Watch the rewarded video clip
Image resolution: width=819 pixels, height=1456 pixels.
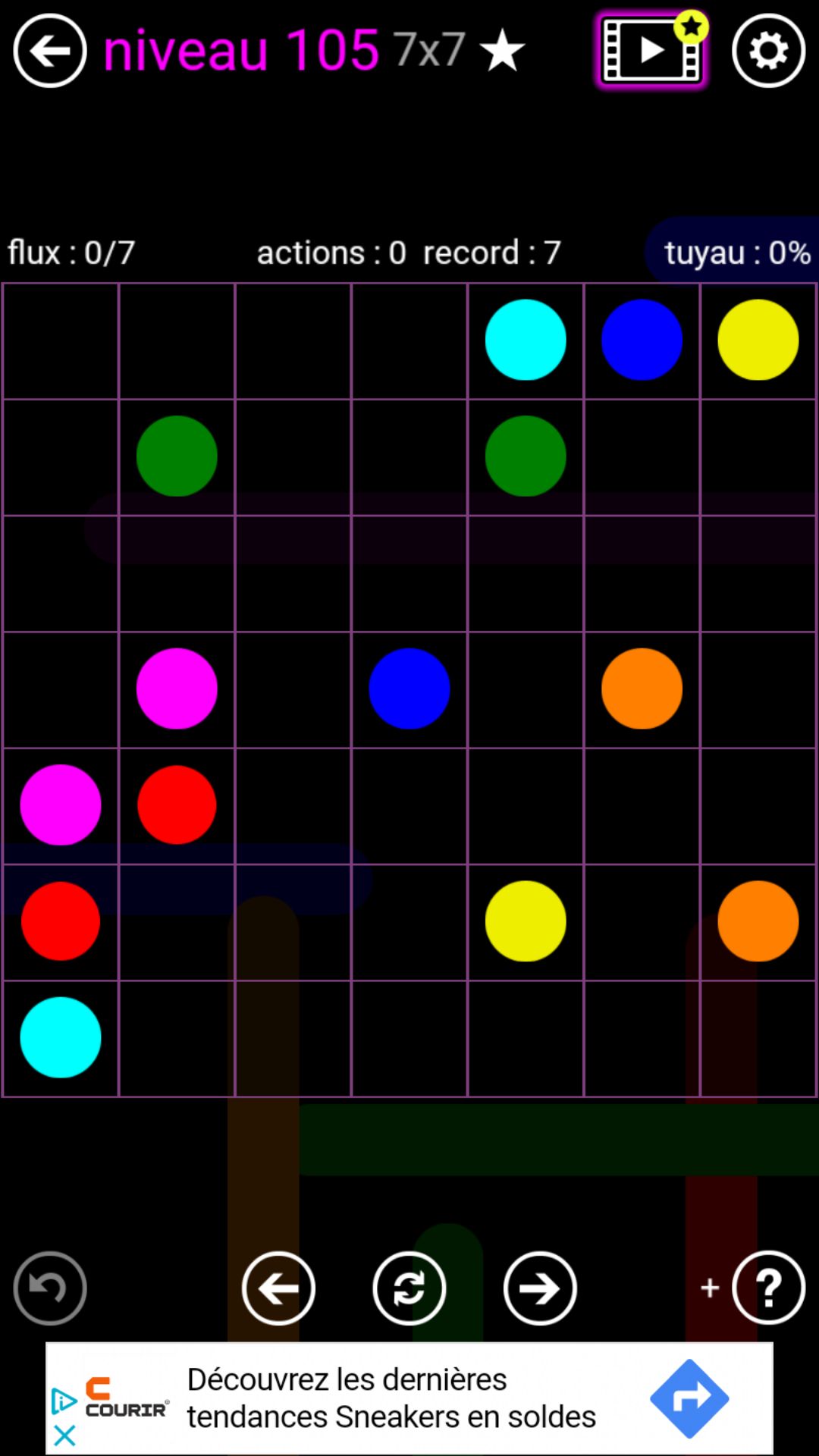[651, 51]
